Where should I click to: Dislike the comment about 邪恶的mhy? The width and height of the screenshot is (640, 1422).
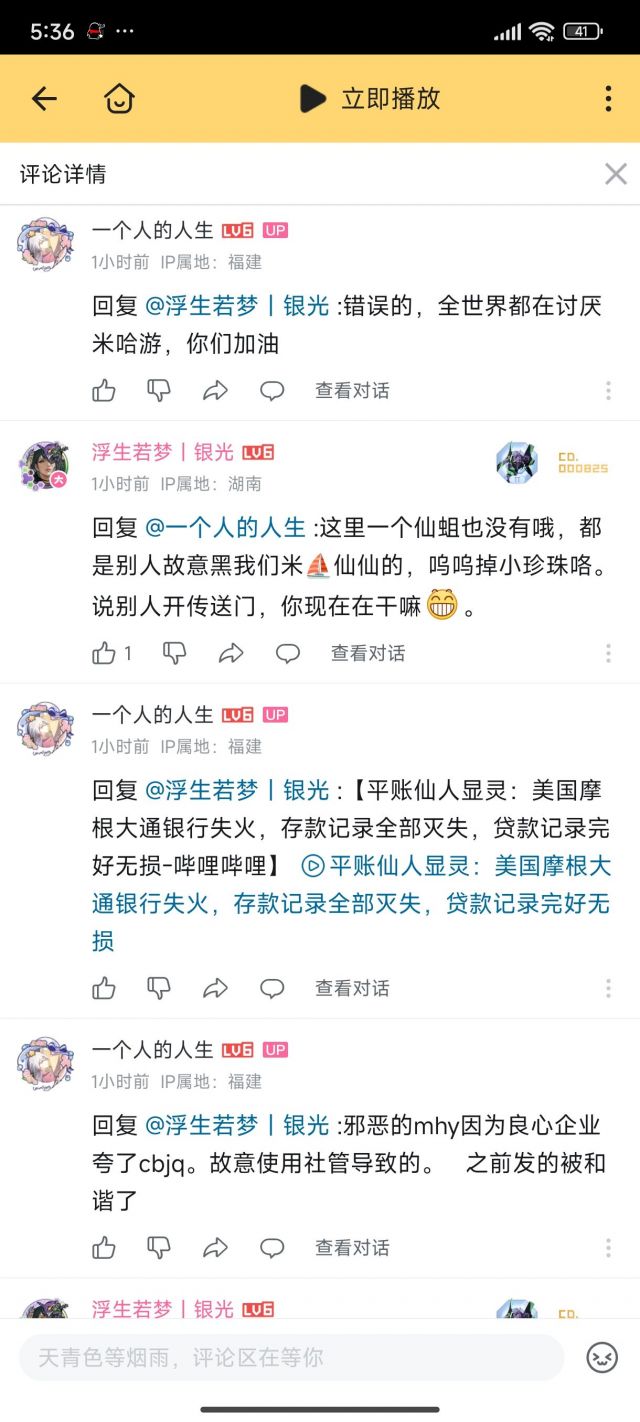(x=159, y=1248)
